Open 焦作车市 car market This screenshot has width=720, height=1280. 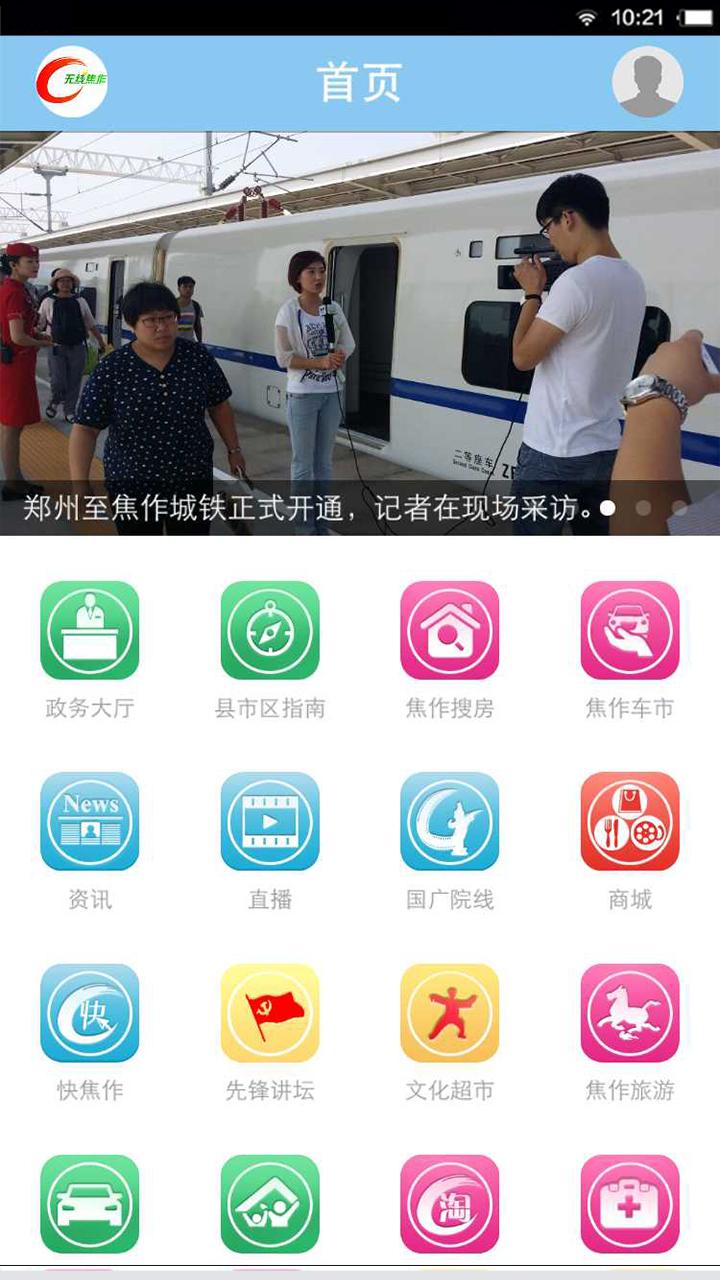pos(630,631)
